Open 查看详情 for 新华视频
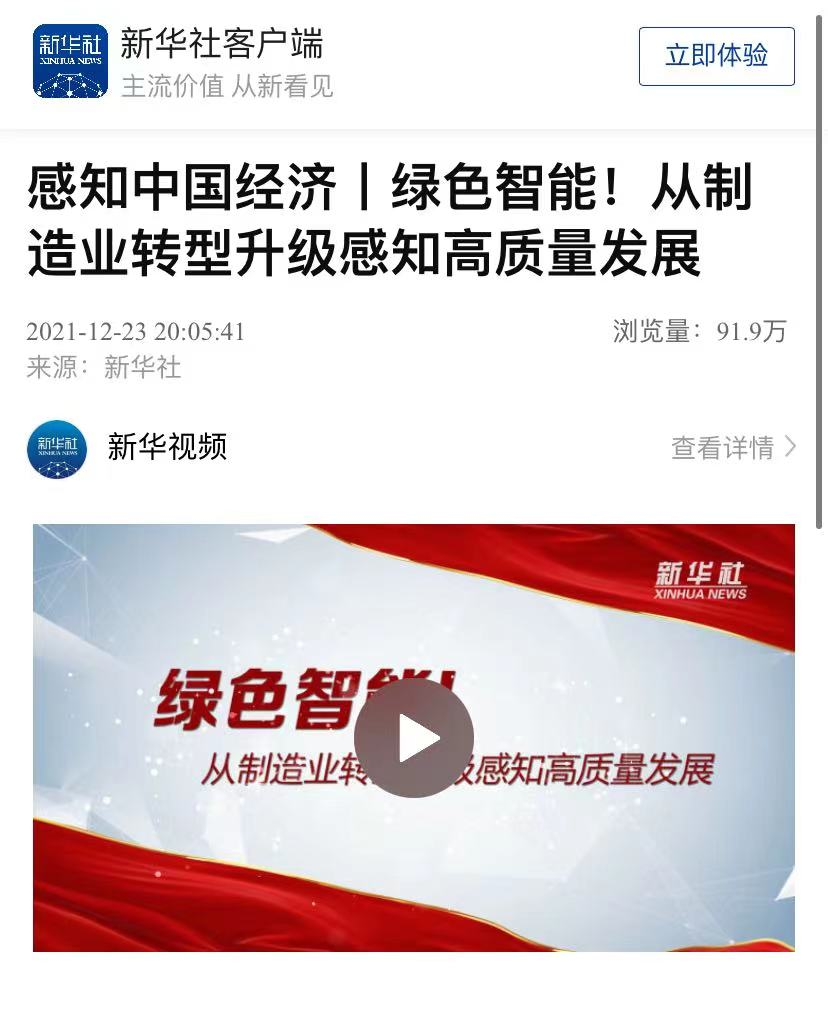This screenshot has width=828, height=1031. 732,447
